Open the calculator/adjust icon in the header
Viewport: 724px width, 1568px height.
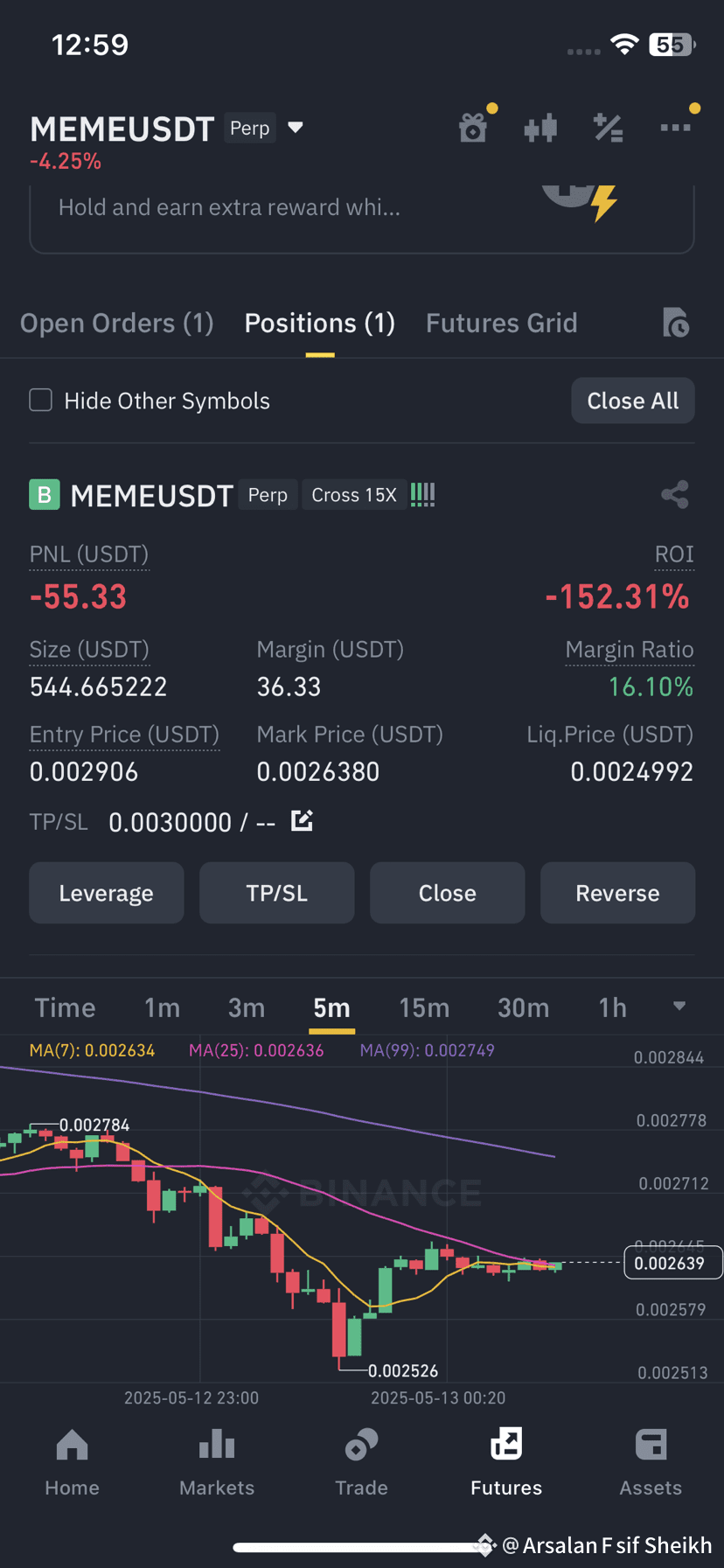click(608, 128)
